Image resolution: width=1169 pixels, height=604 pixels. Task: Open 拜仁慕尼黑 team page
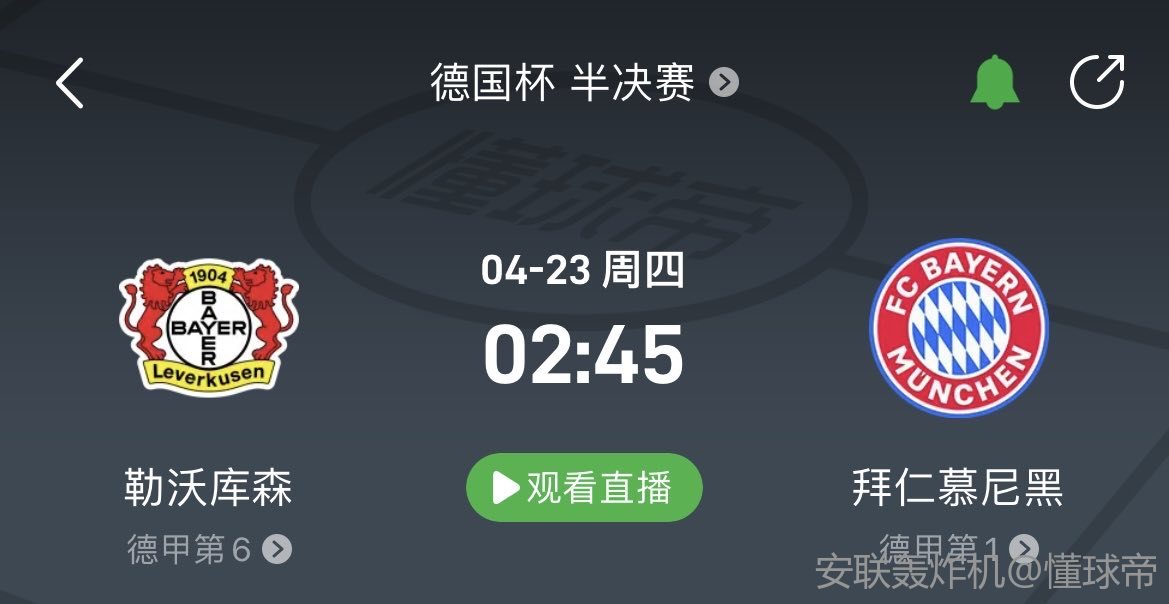(x=958, y=328)
